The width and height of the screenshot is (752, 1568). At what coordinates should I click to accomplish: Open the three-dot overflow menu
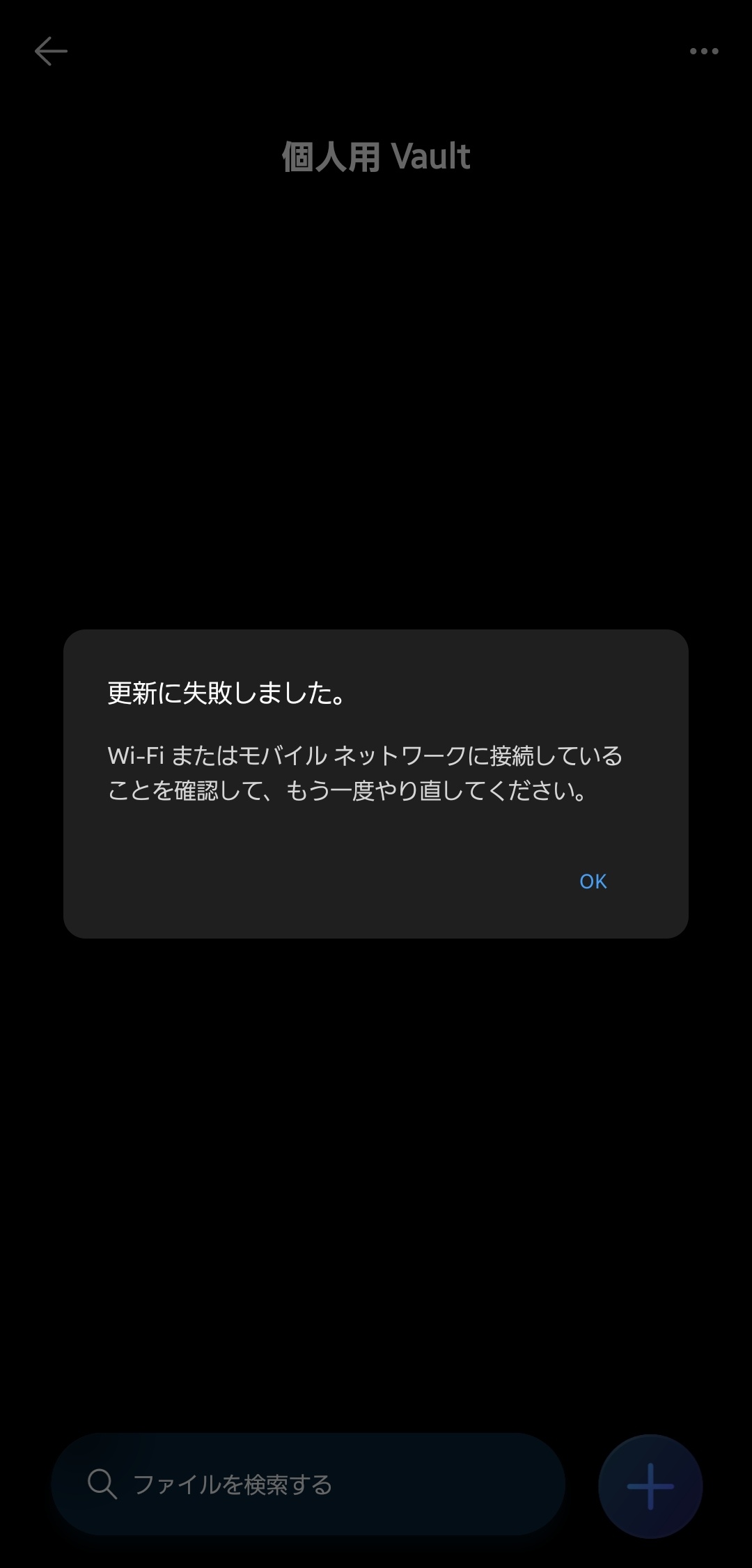tap(703, 52)
